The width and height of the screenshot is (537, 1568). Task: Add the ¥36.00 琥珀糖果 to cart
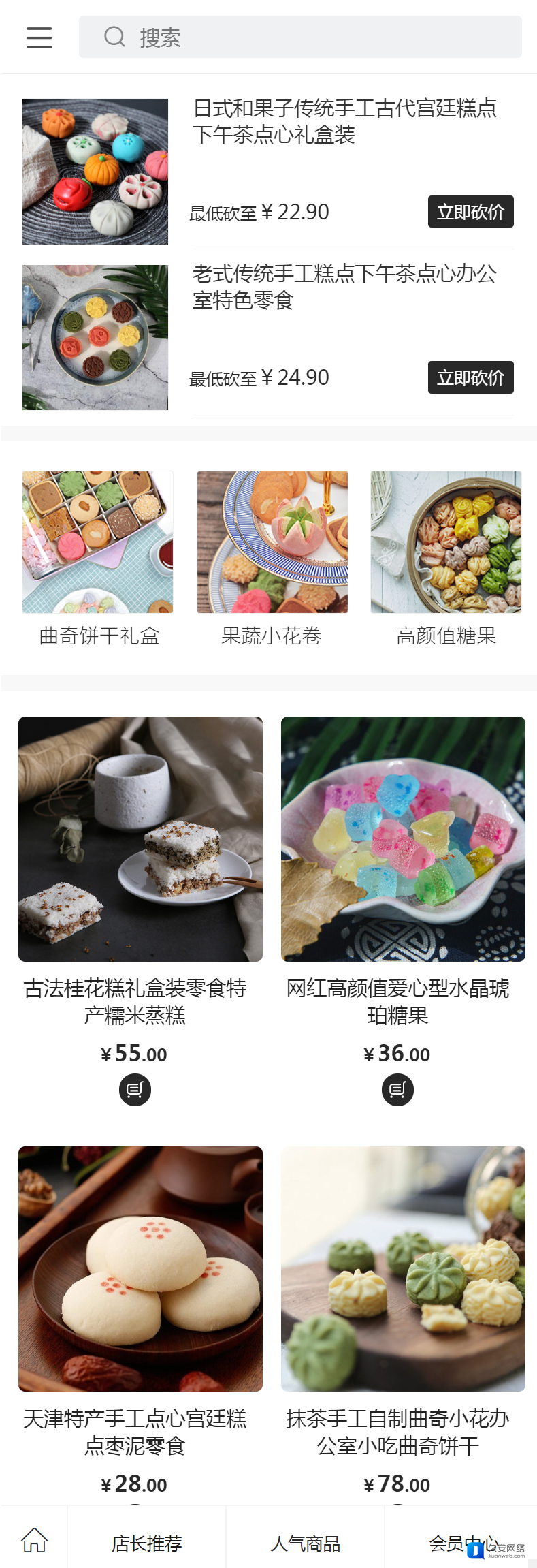click(x=397, y=1090)
